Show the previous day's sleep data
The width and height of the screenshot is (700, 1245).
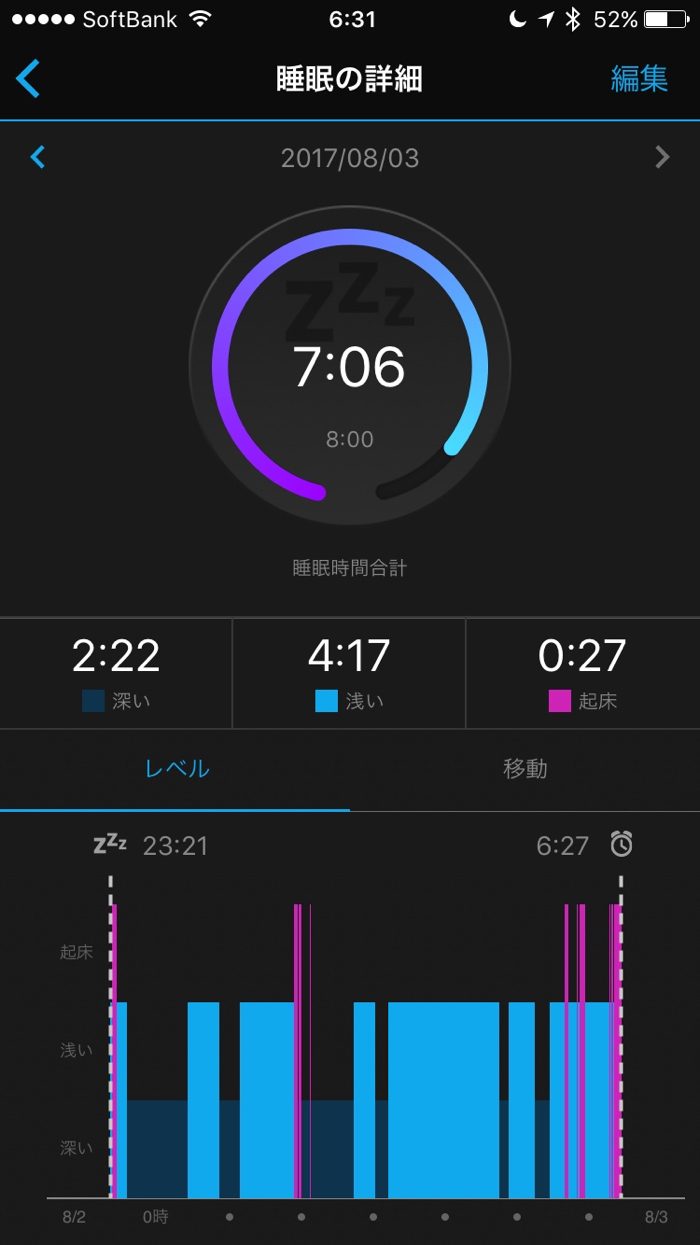point(38,157)
